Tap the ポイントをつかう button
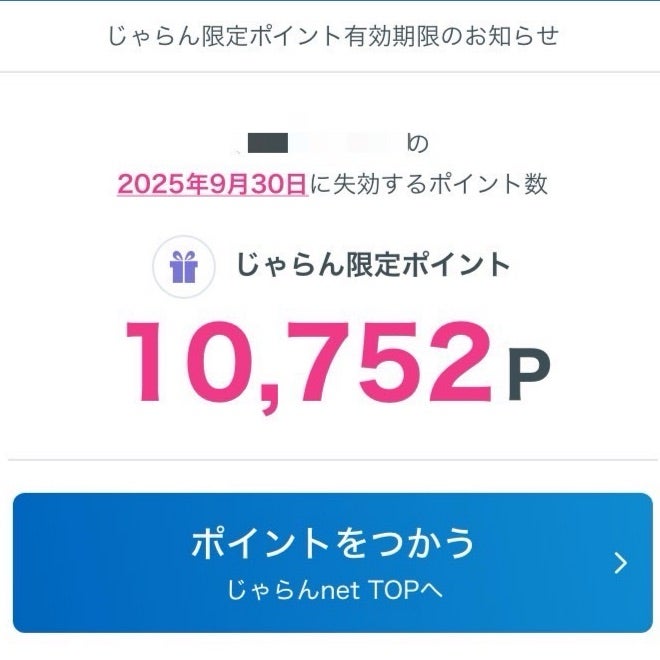The image size is (660, 660). (332, 562)
